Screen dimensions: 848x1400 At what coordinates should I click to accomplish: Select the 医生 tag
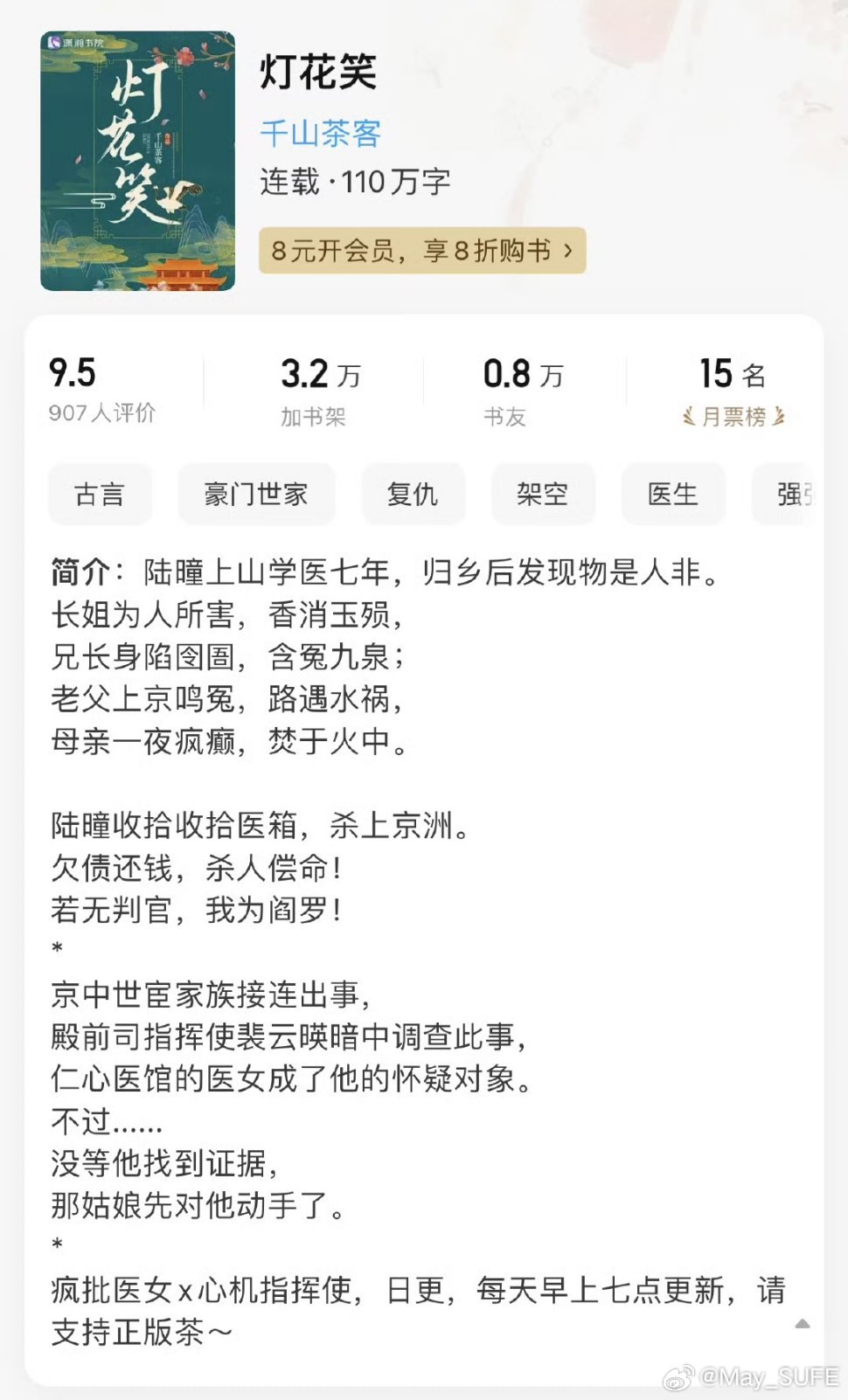(x=672, y=495)
